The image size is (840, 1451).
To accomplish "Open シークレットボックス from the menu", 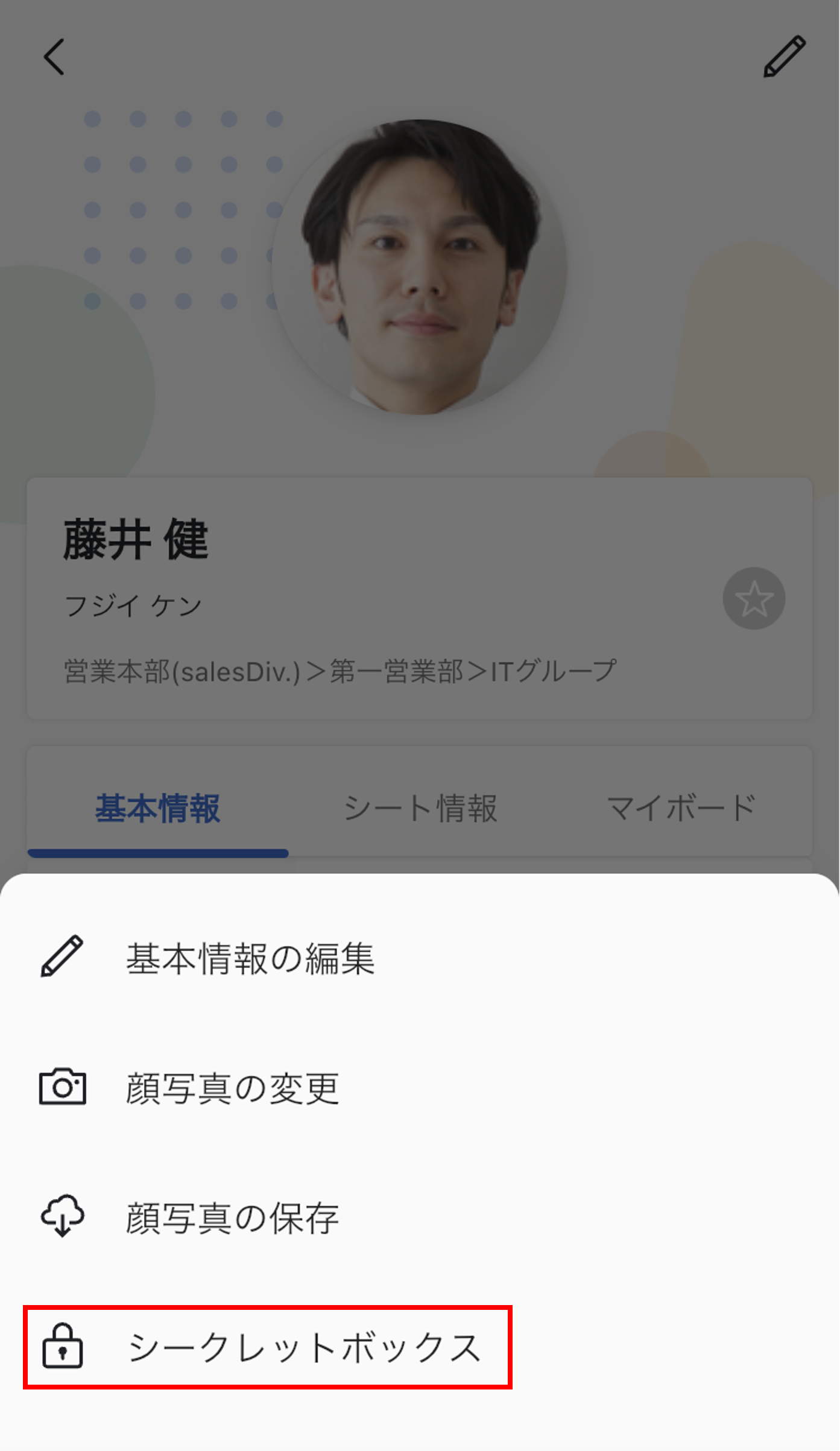I will tap(267, 1348).
